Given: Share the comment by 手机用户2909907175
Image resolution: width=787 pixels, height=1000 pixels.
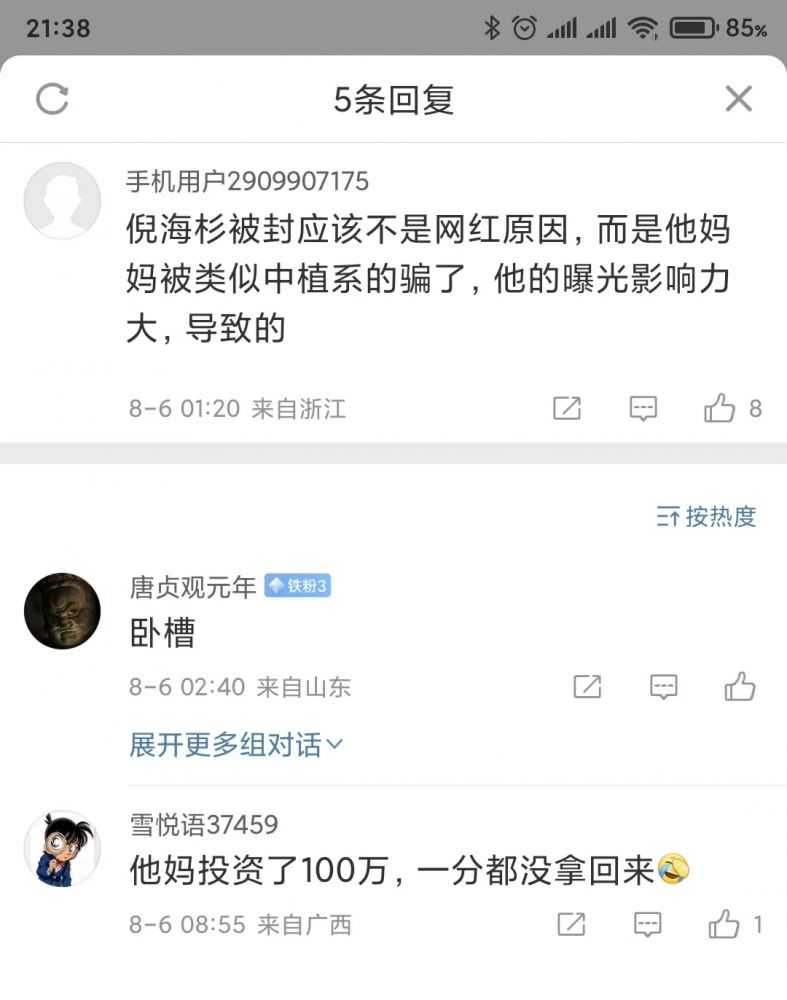Looking at the screenshot, I should 567,408.
